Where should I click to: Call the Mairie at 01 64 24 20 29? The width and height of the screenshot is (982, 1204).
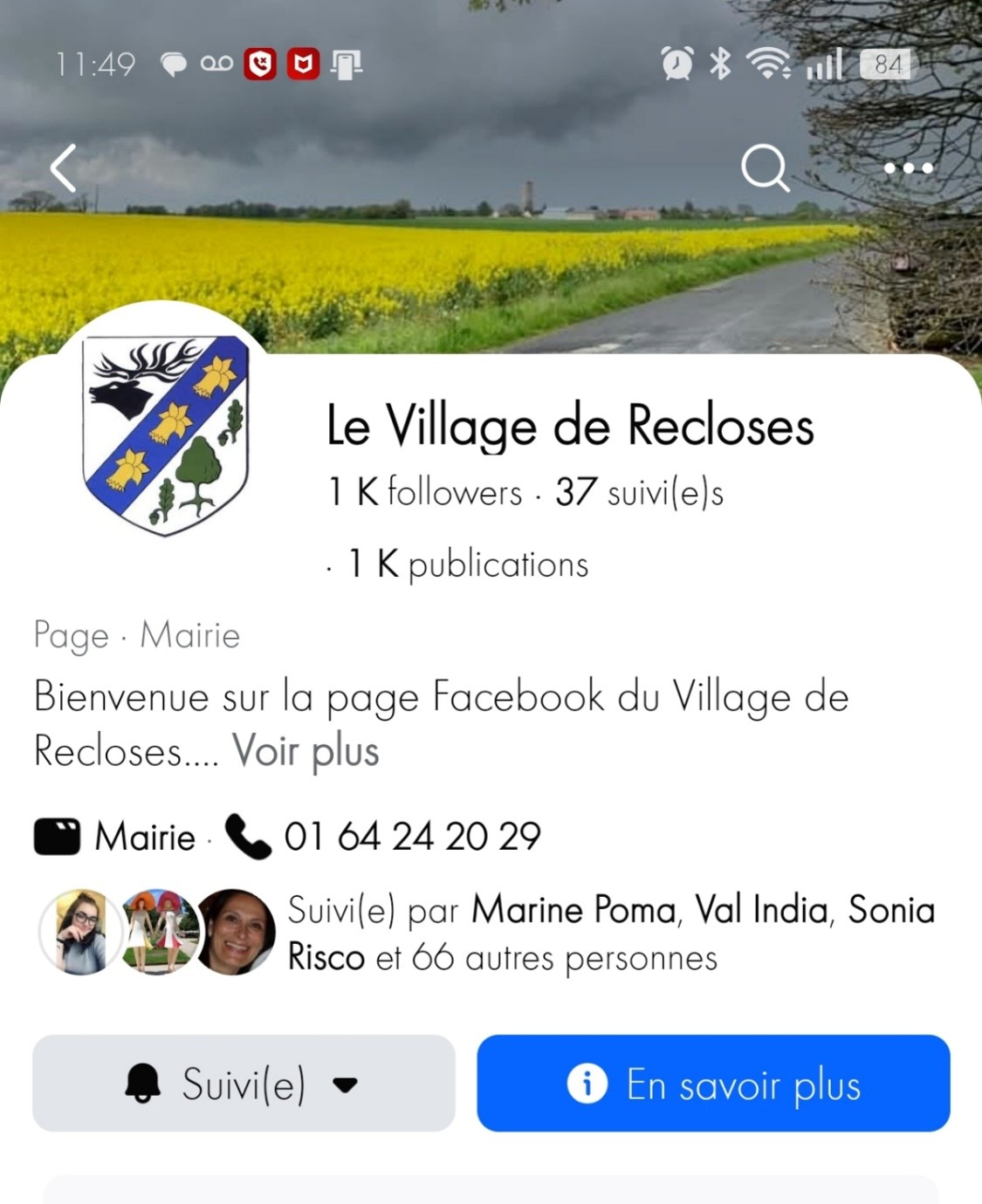(411, 837)
